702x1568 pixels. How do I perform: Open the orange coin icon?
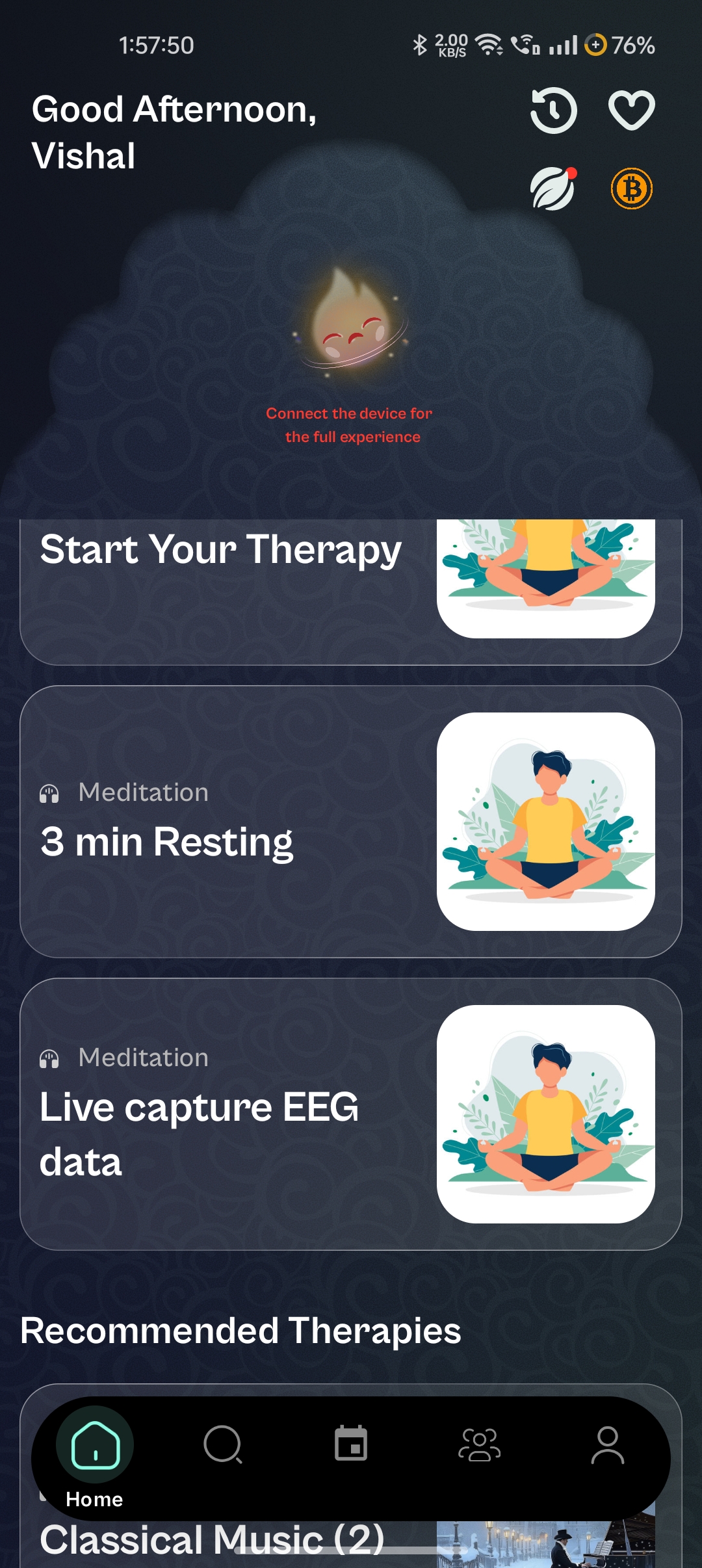(631, 189)
